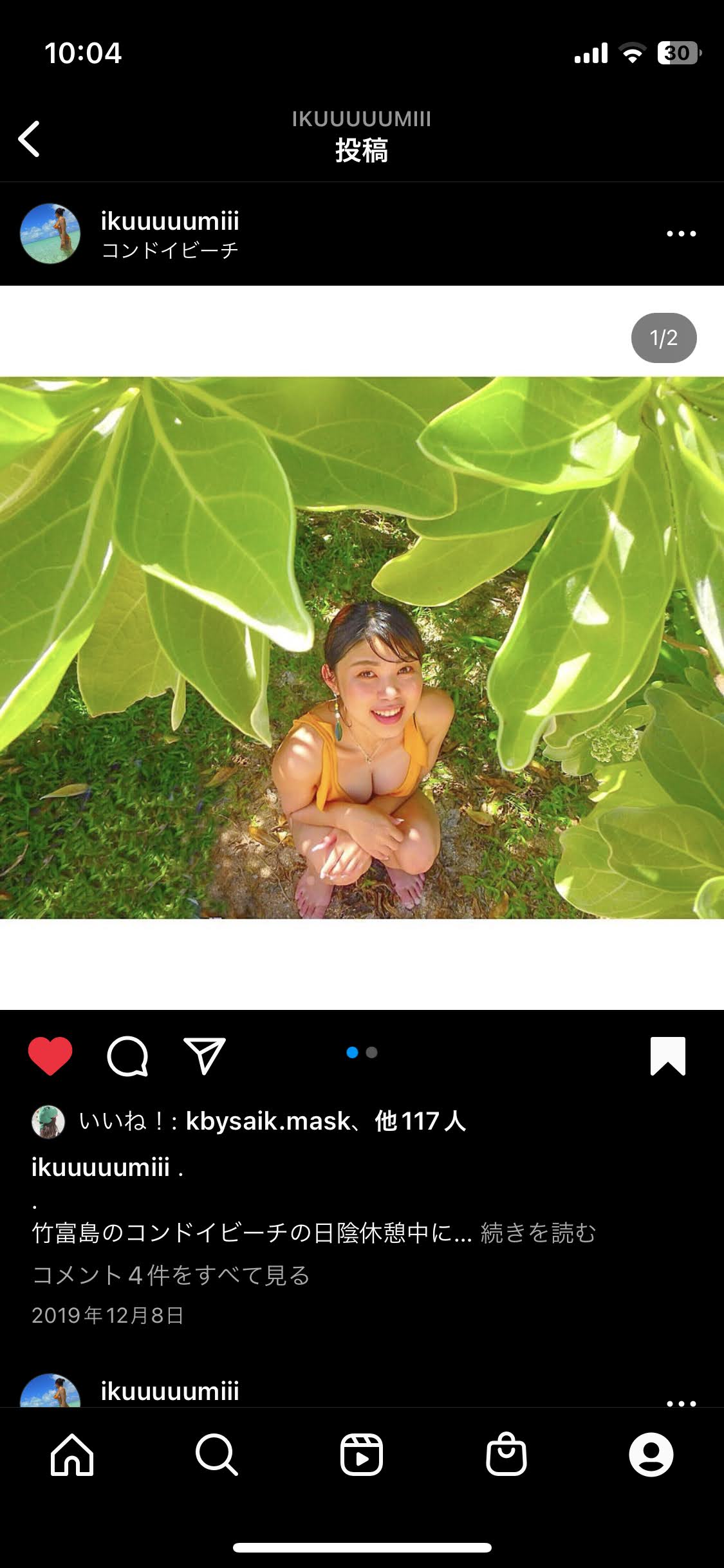
Task: Open kbysaik.mask's profile from the likes line
Action: click(268, 1121)
